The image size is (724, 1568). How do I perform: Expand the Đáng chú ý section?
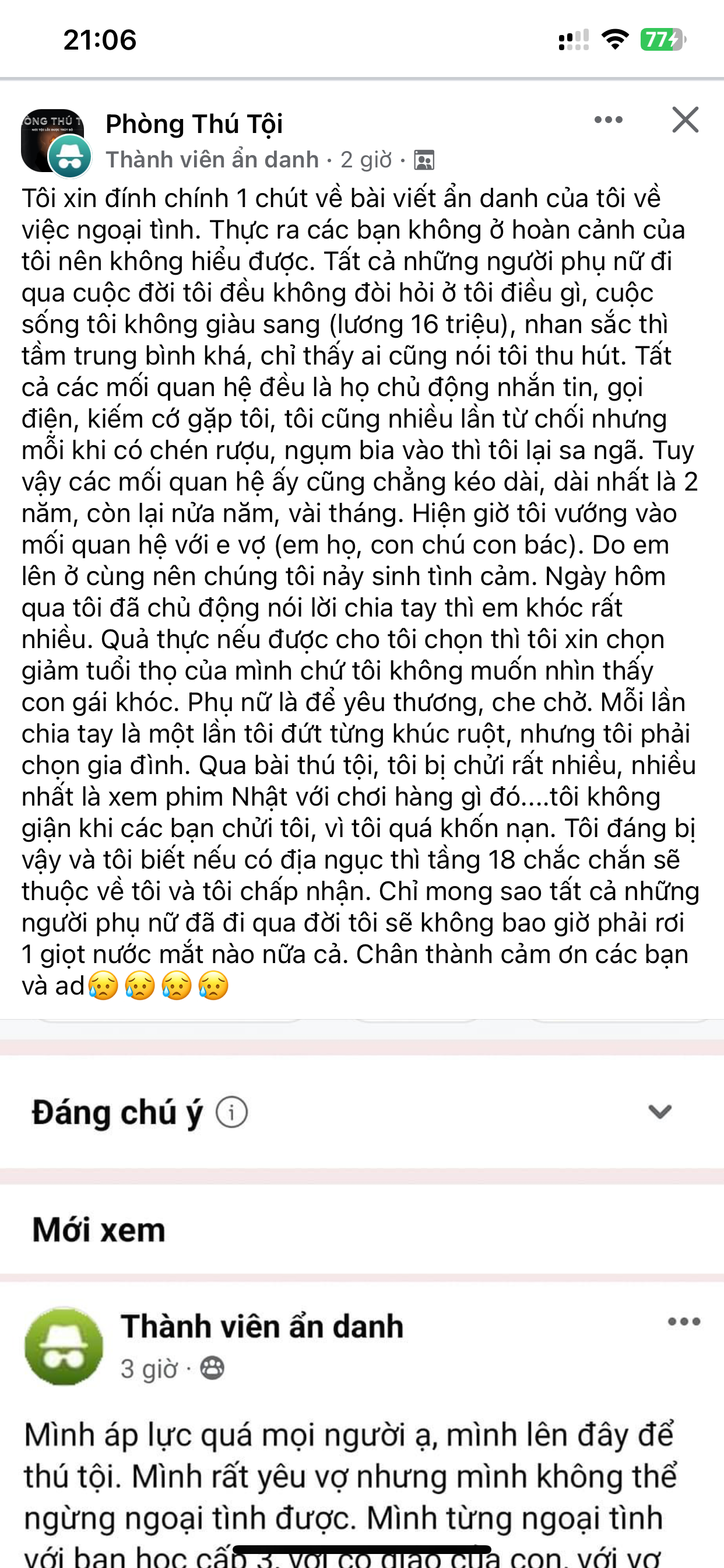coord(659,1112)
